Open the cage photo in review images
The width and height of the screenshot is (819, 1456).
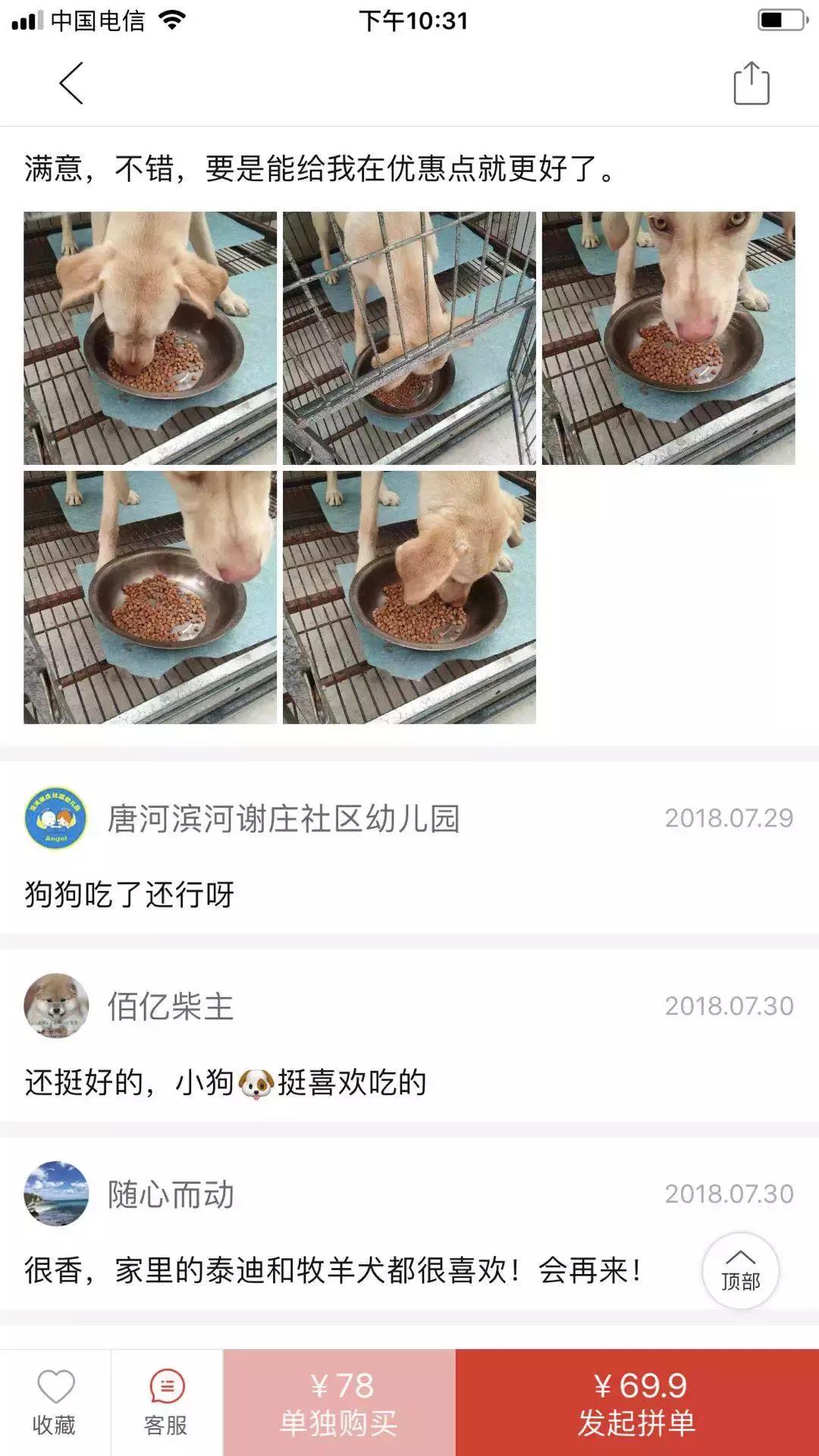pos(409,340)
